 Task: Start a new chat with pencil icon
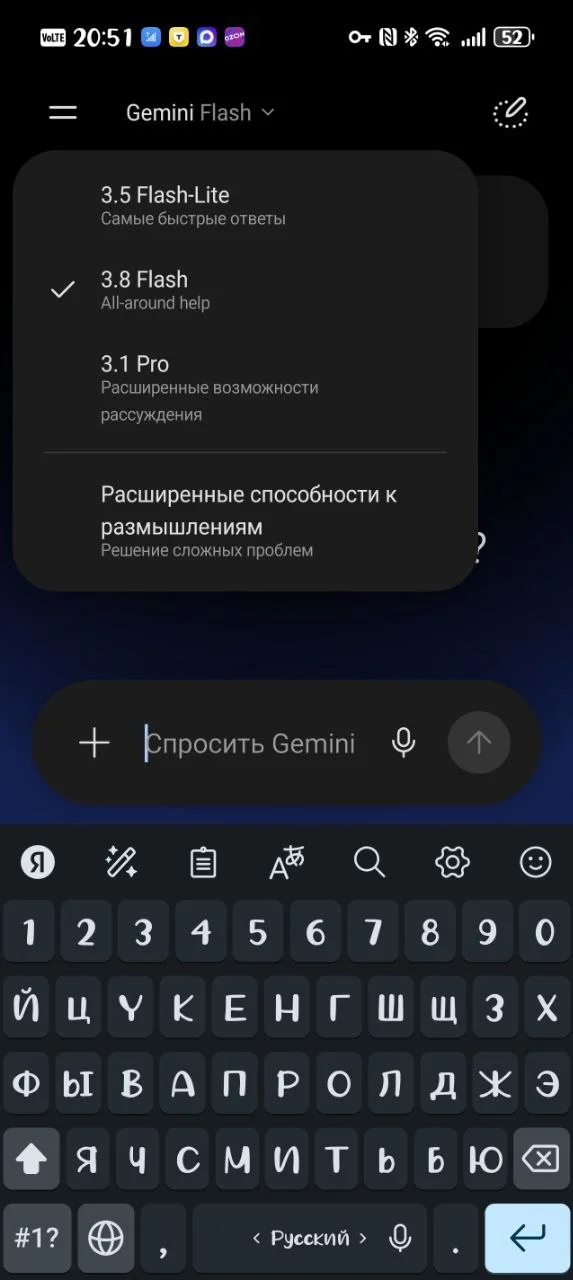pos(511,112)
